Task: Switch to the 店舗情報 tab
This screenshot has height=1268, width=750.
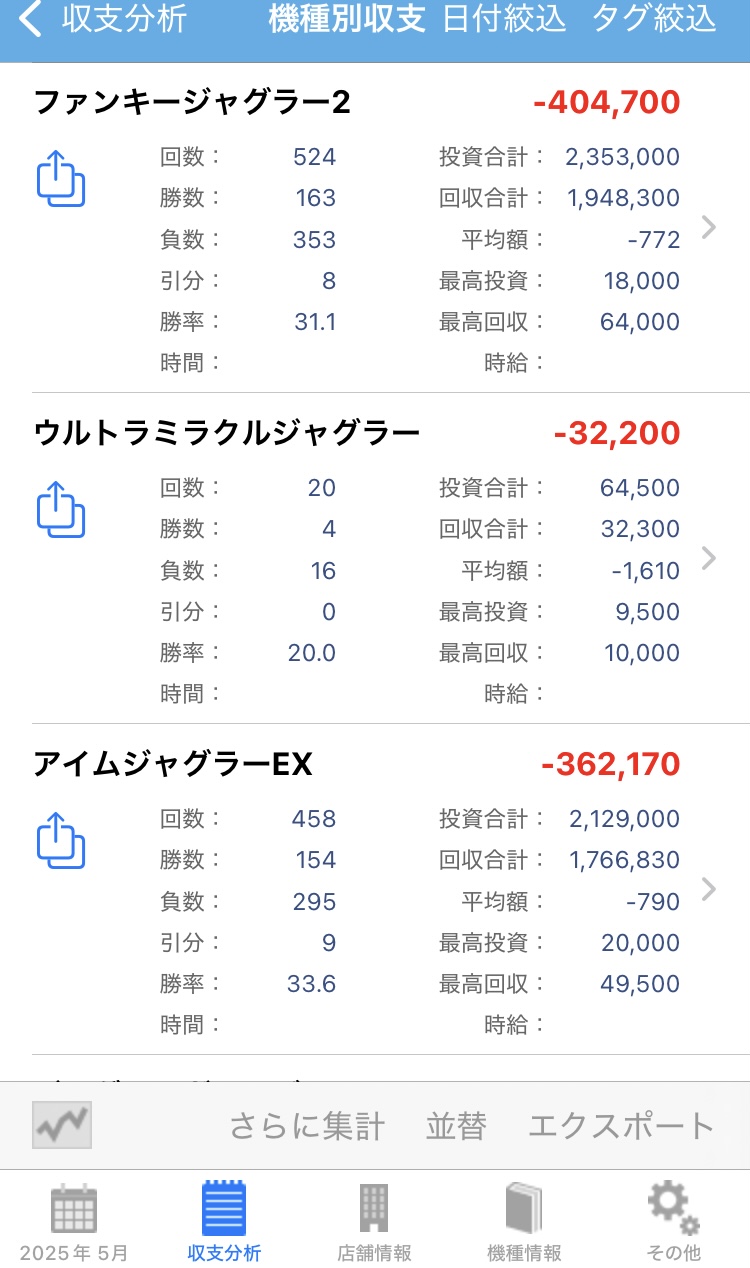Action: click(374, 1222)
